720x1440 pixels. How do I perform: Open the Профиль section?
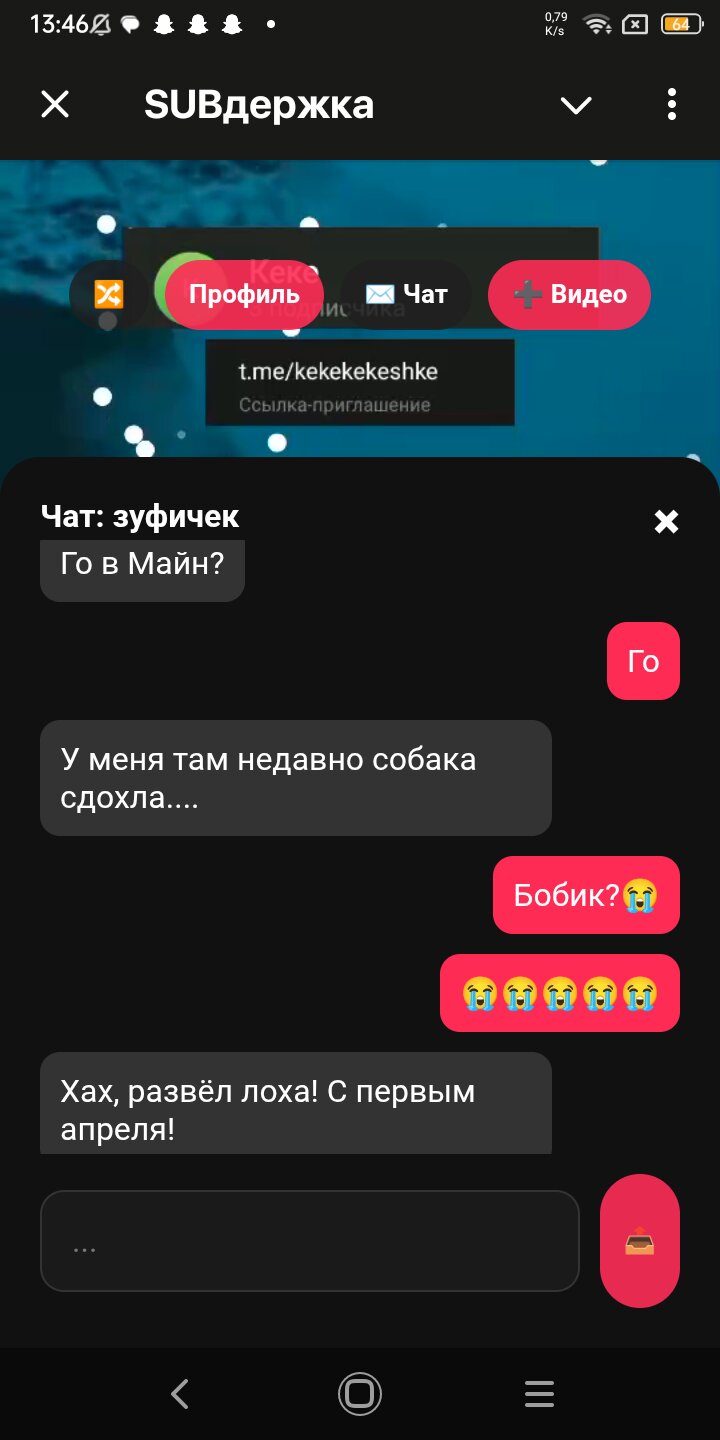[x=244, y=294]
